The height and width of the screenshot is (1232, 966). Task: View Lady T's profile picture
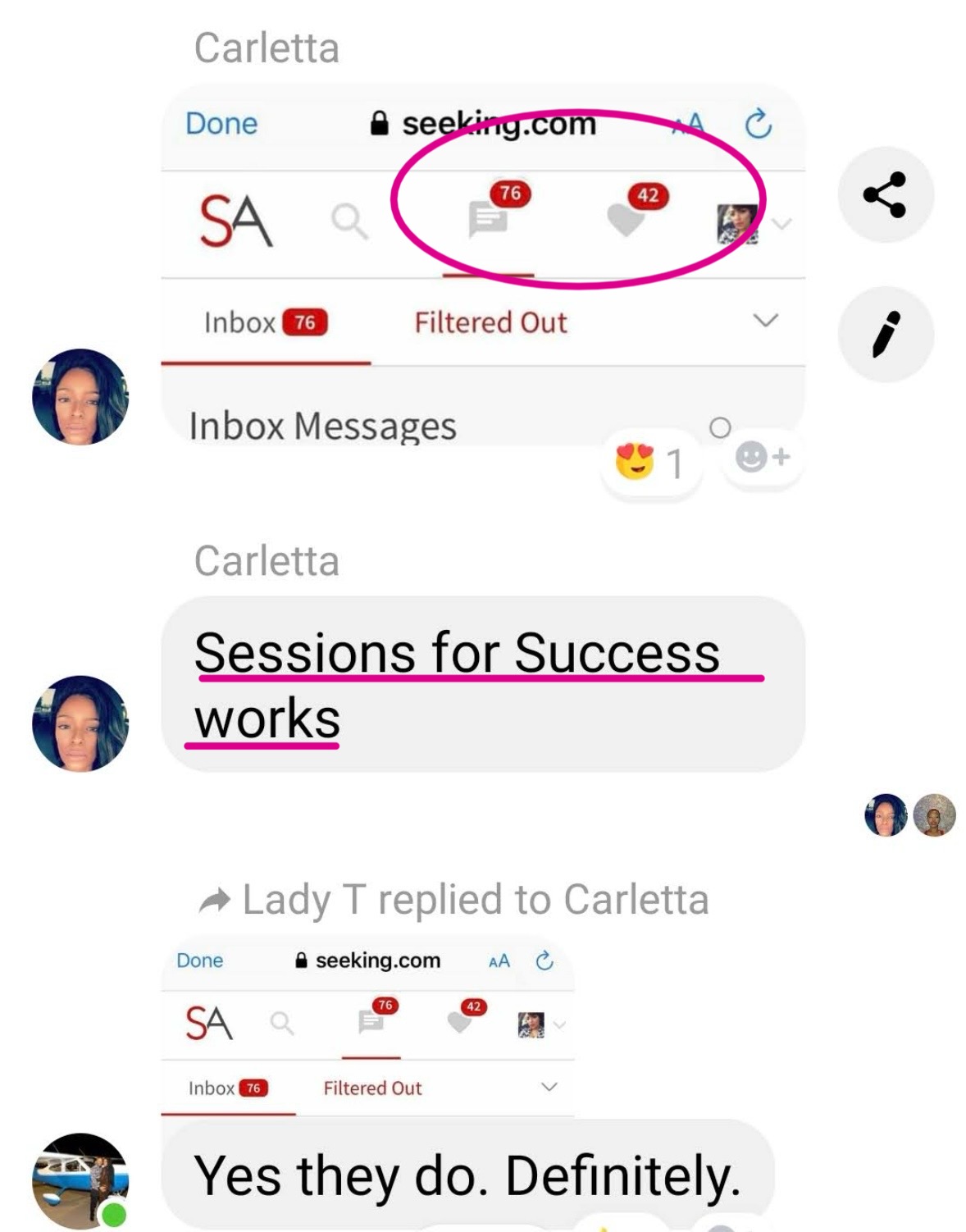[80, 1180]
